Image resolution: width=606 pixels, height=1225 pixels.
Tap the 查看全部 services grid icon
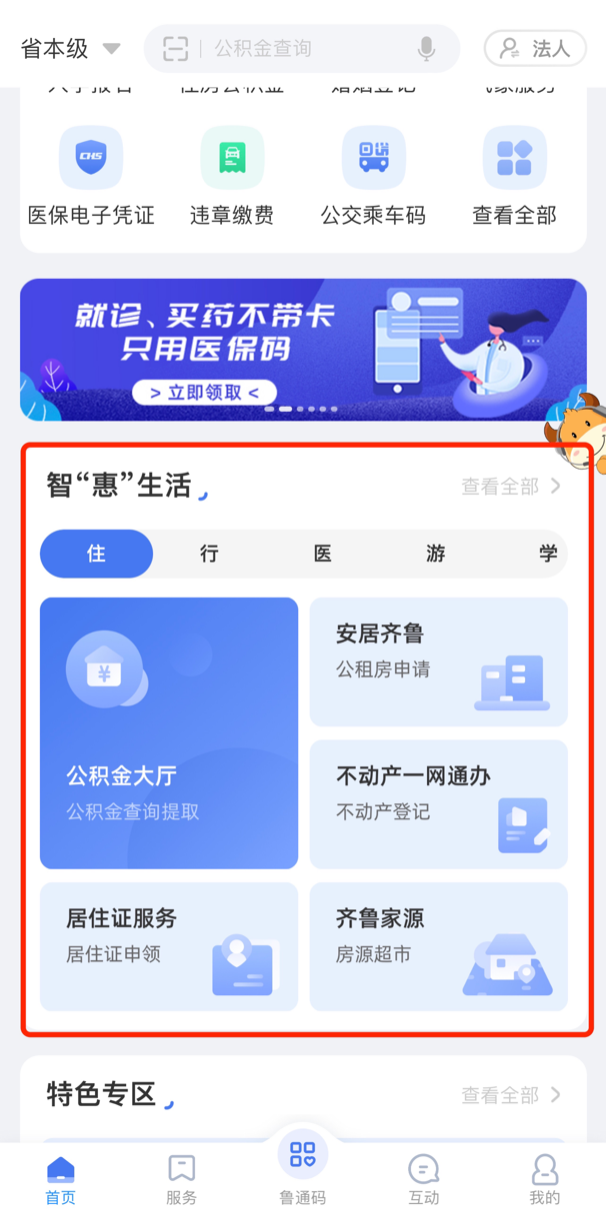coord(514,160)
